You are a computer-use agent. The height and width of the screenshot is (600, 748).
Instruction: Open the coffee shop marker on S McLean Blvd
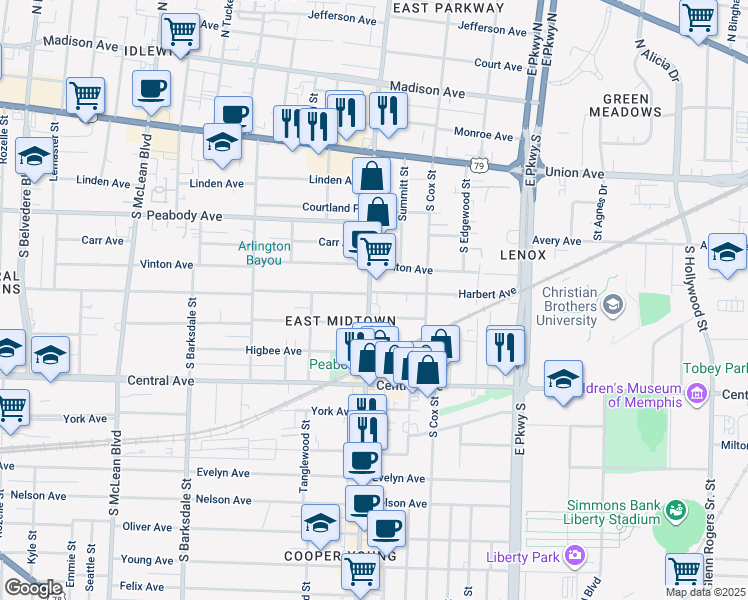pyautogui.click(x=151, y=89)
